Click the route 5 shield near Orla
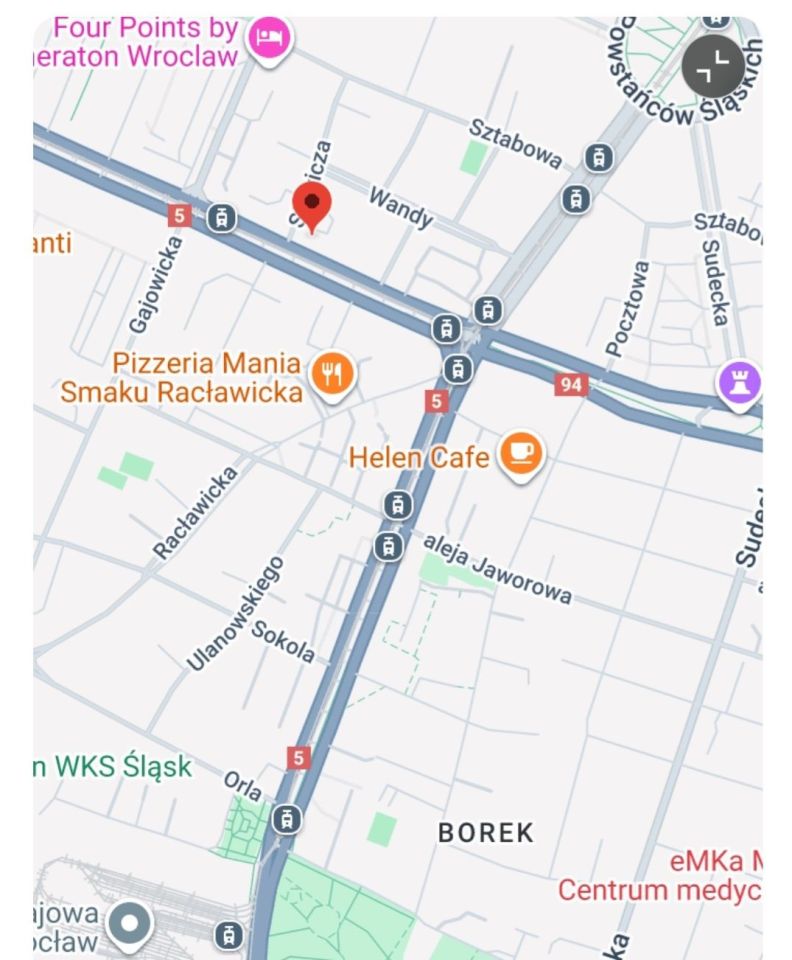The height and width of the screenshot is (960, 792). click(x=300, y=757)
